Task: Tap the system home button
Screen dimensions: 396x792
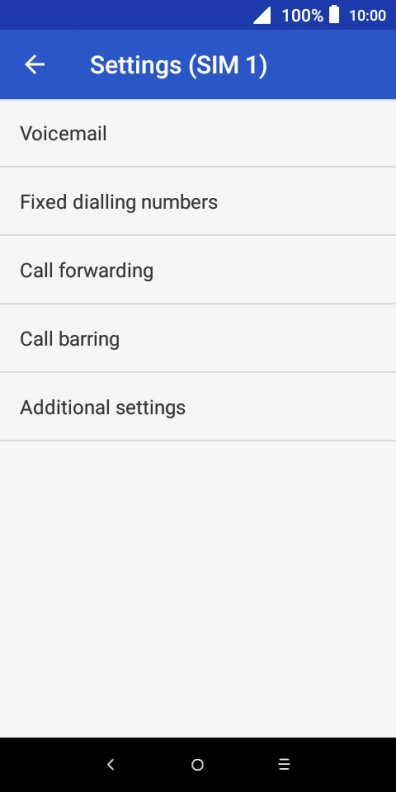Action: click(x=197, y=765)
